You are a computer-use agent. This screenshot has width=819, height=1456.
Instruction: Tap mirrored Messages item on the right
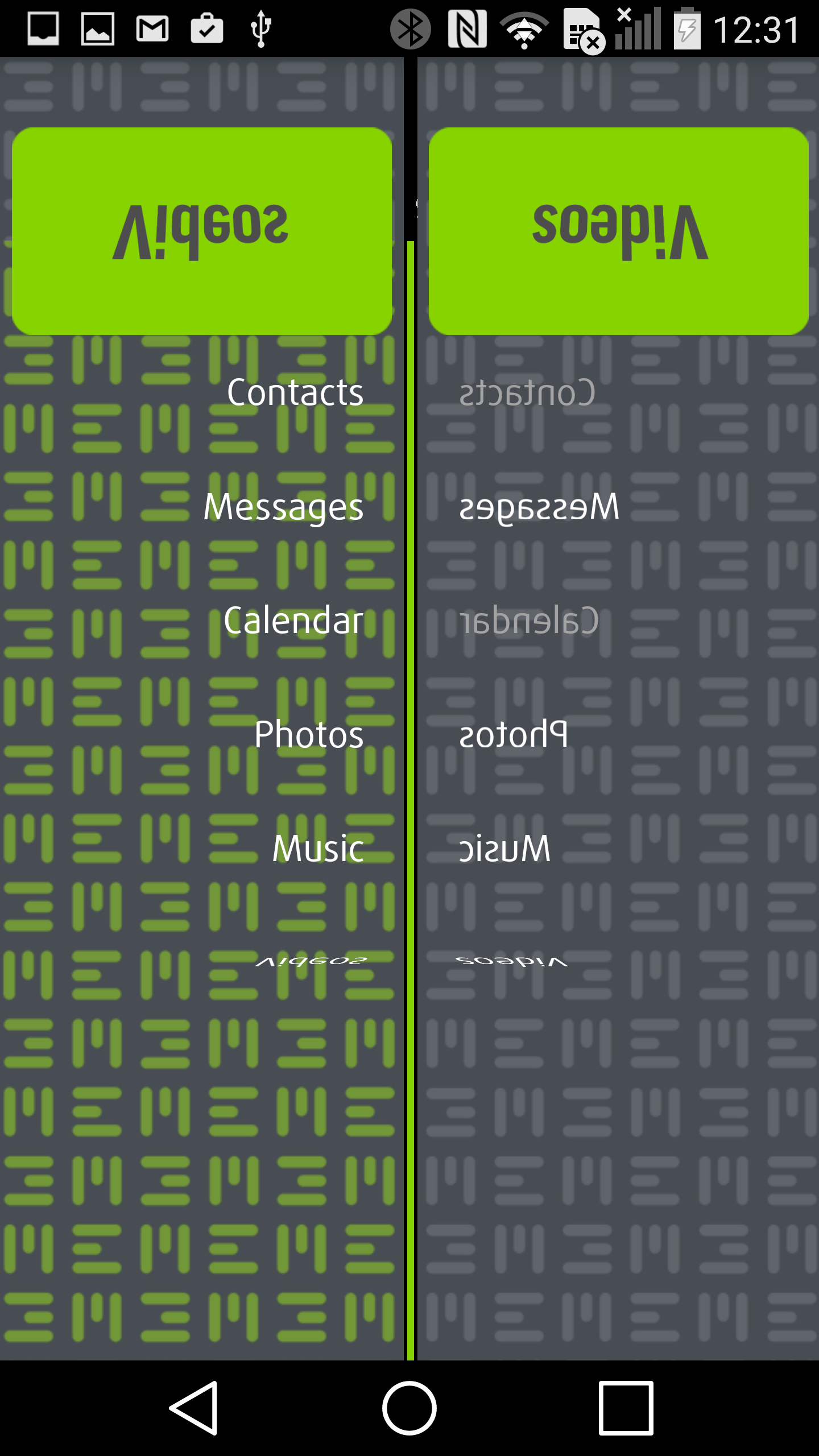(539, 507)
